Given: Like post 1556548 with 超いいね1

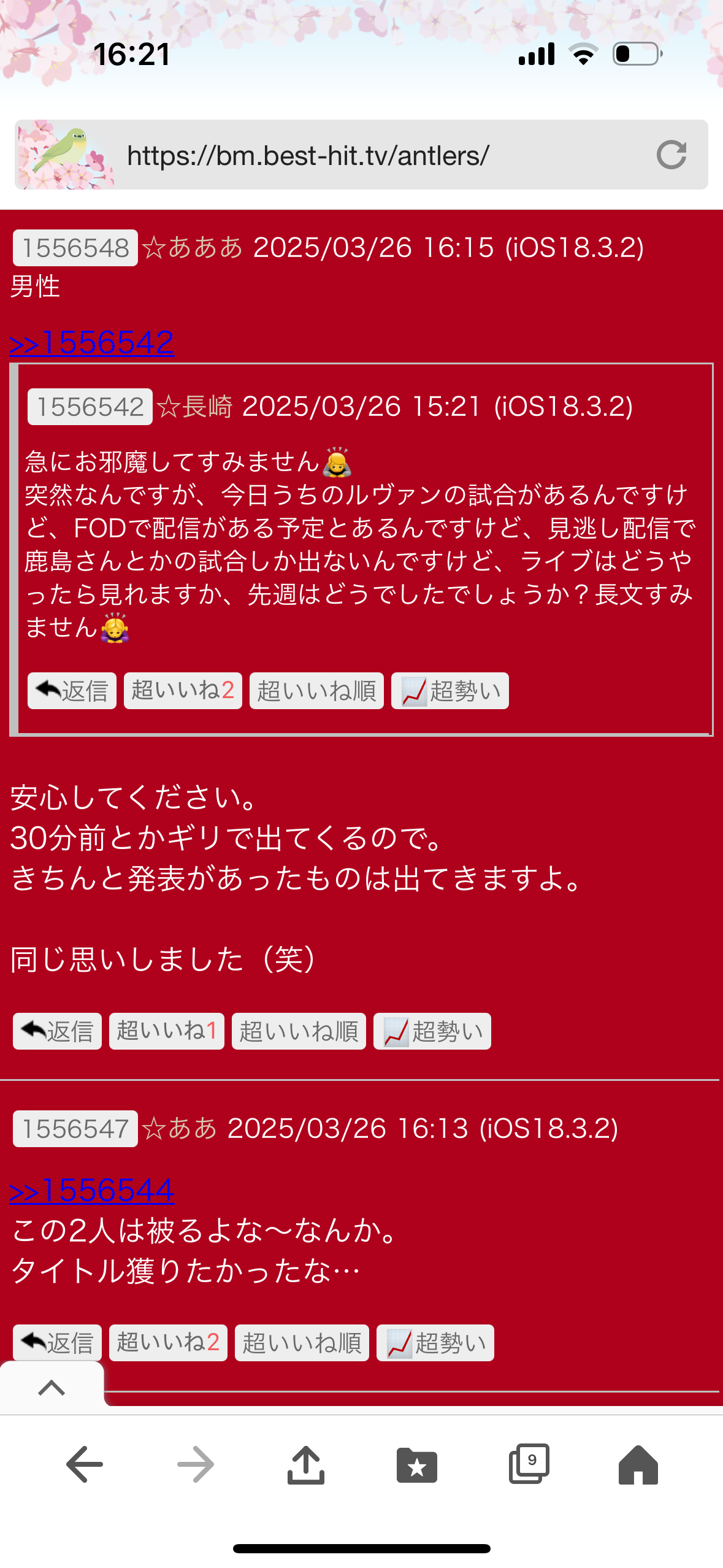Looking at the screenshot, I should (x=167, y=1031).
